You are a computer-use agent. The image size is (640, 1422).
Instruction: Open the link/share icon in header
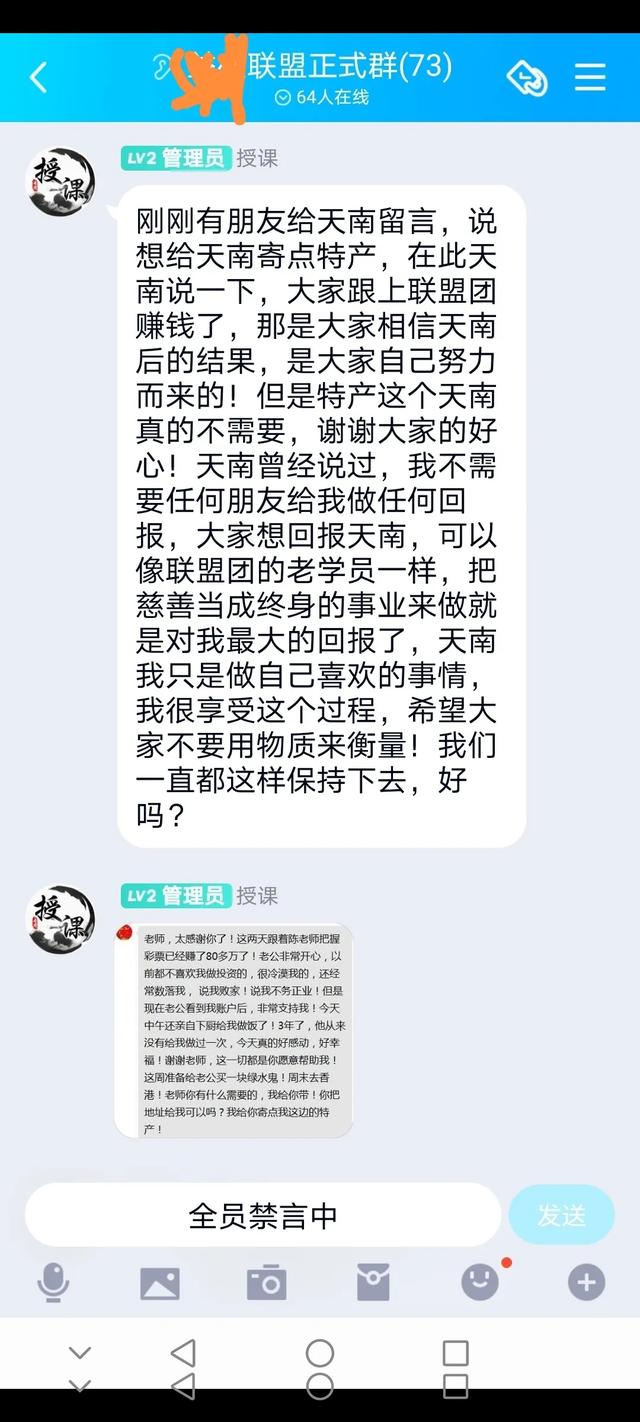coord(527,77)
